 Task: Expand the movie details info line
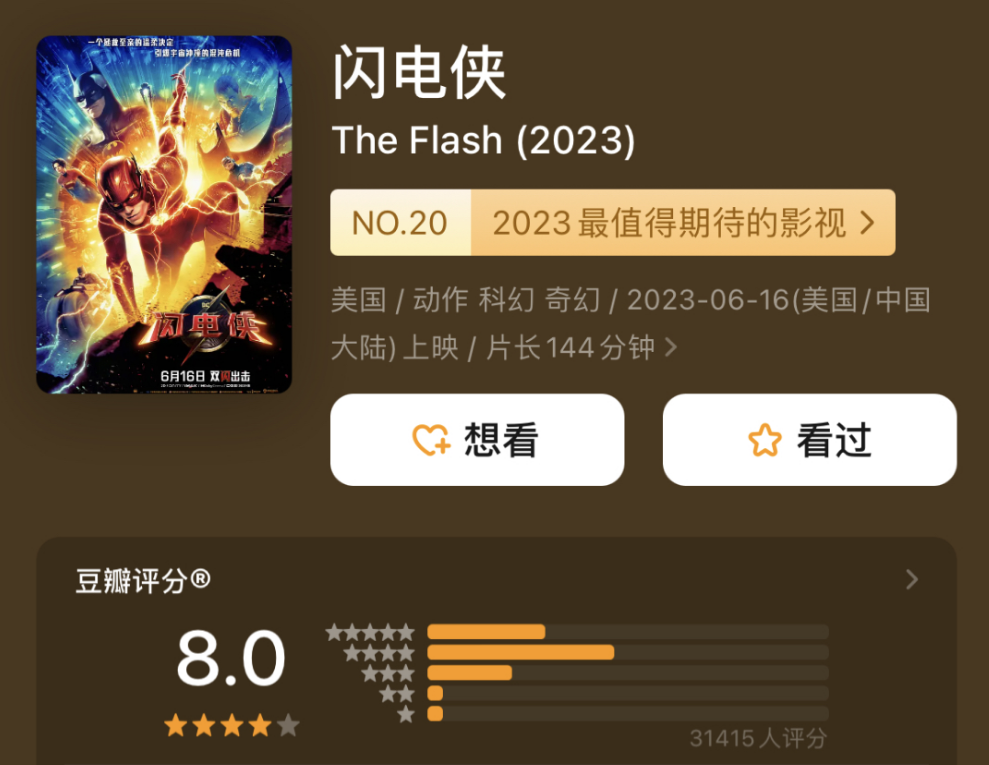pyautogui.click(x=671, y=348)
